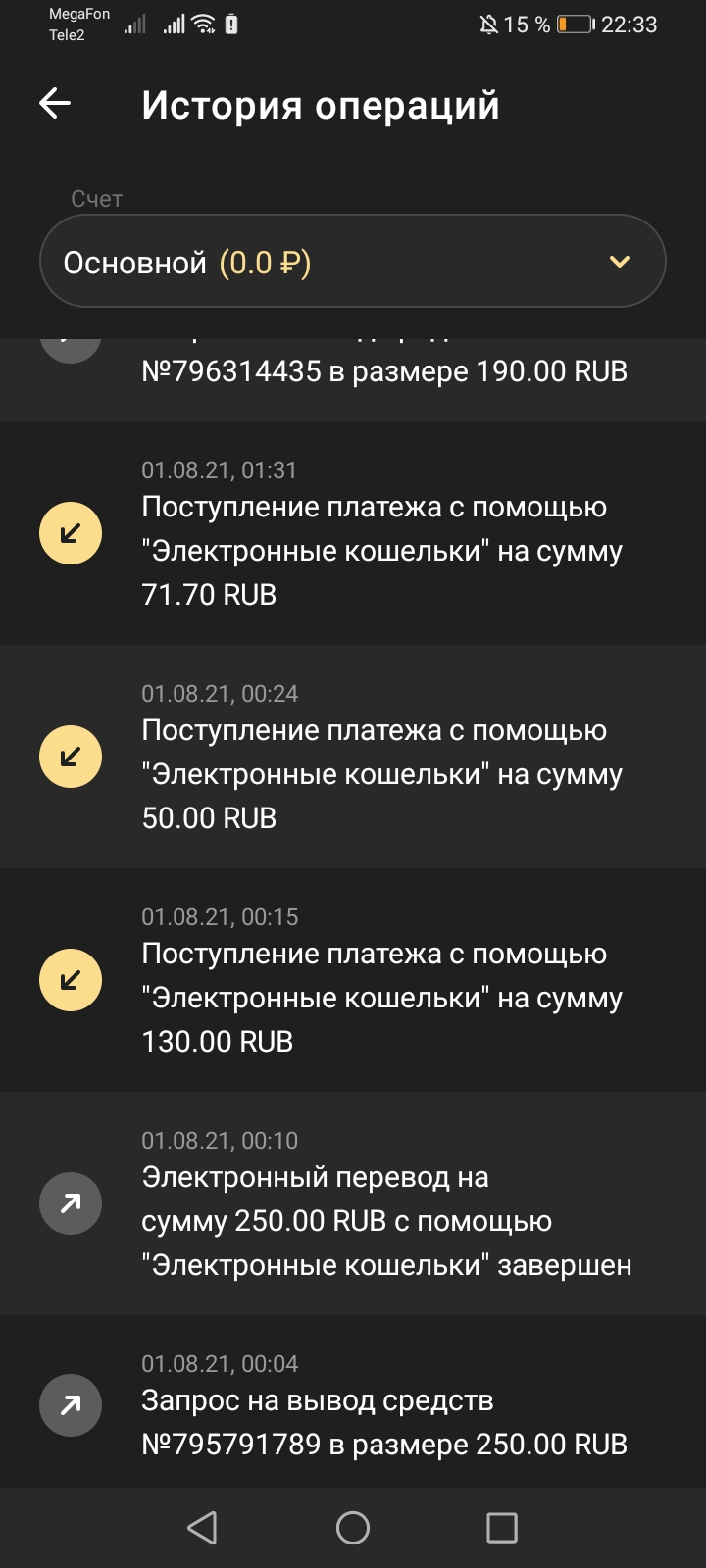
Task: Open withdrawal request №796314435
Action: (382, 374)
